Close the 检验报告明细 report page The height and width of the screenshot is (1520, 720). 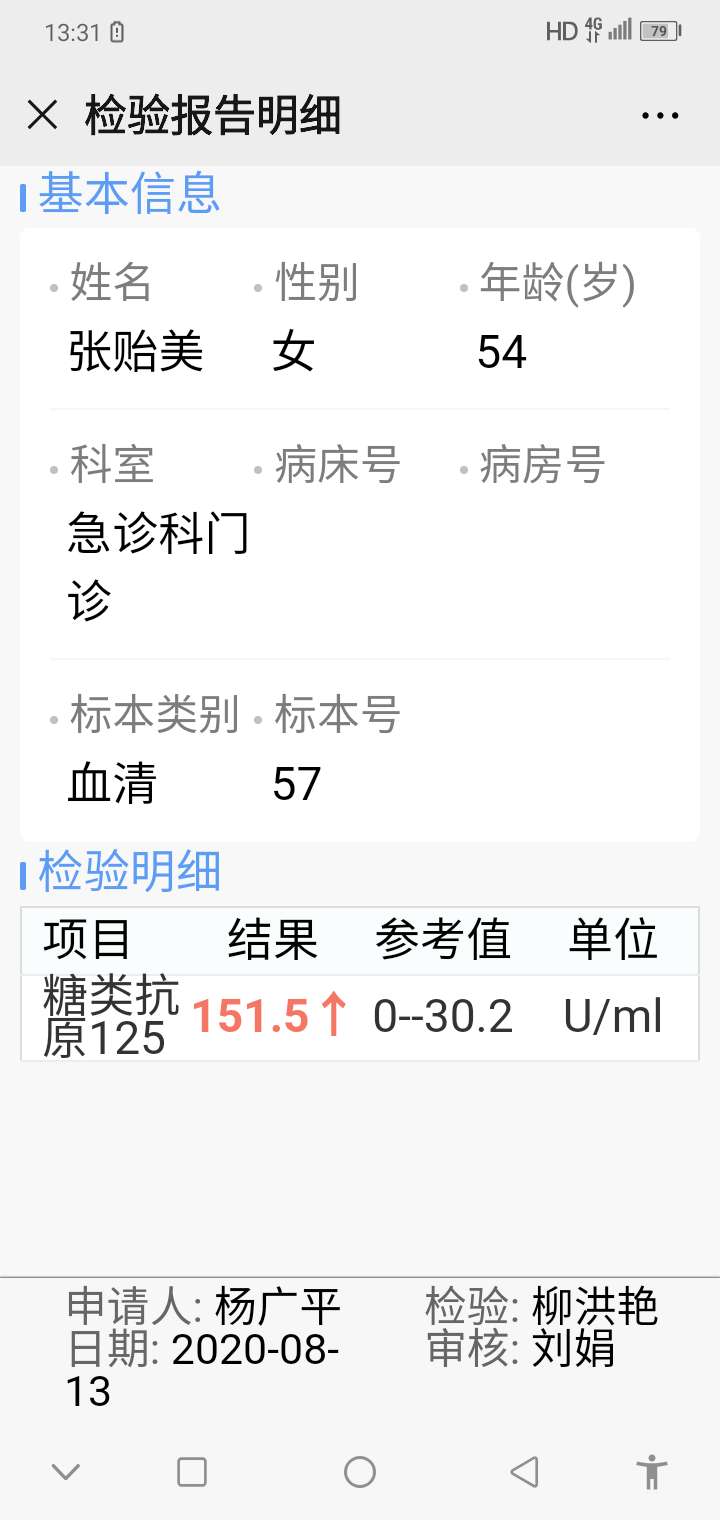click(43, 115)
